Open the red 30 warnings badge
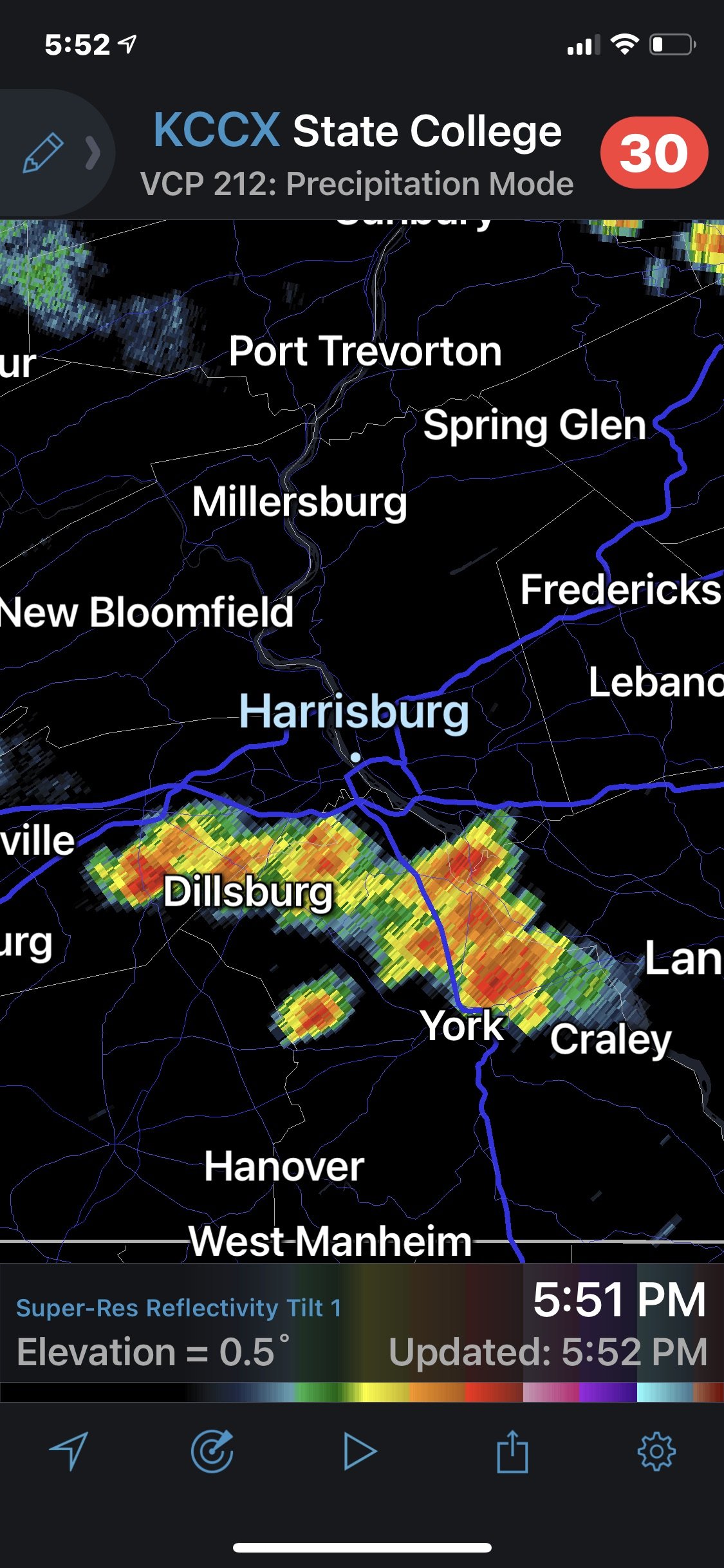The image size is (724, 1568). point(654,153)
